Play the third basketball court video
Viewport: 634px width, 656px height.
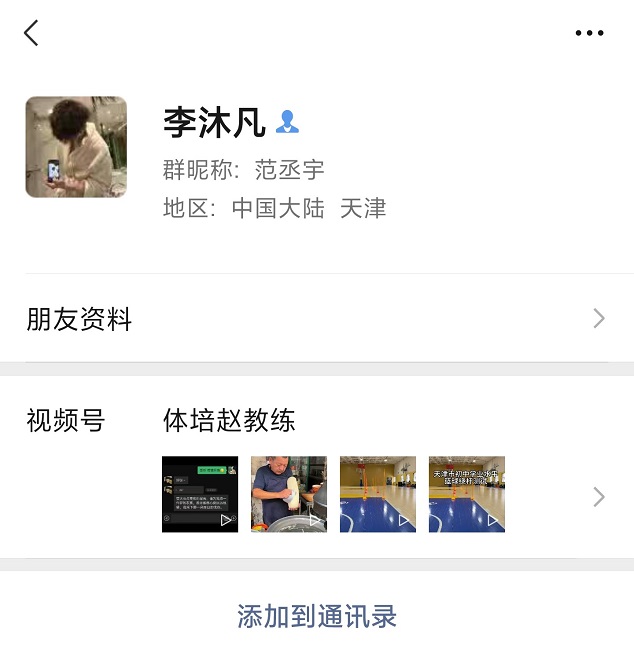click(378, 494)
